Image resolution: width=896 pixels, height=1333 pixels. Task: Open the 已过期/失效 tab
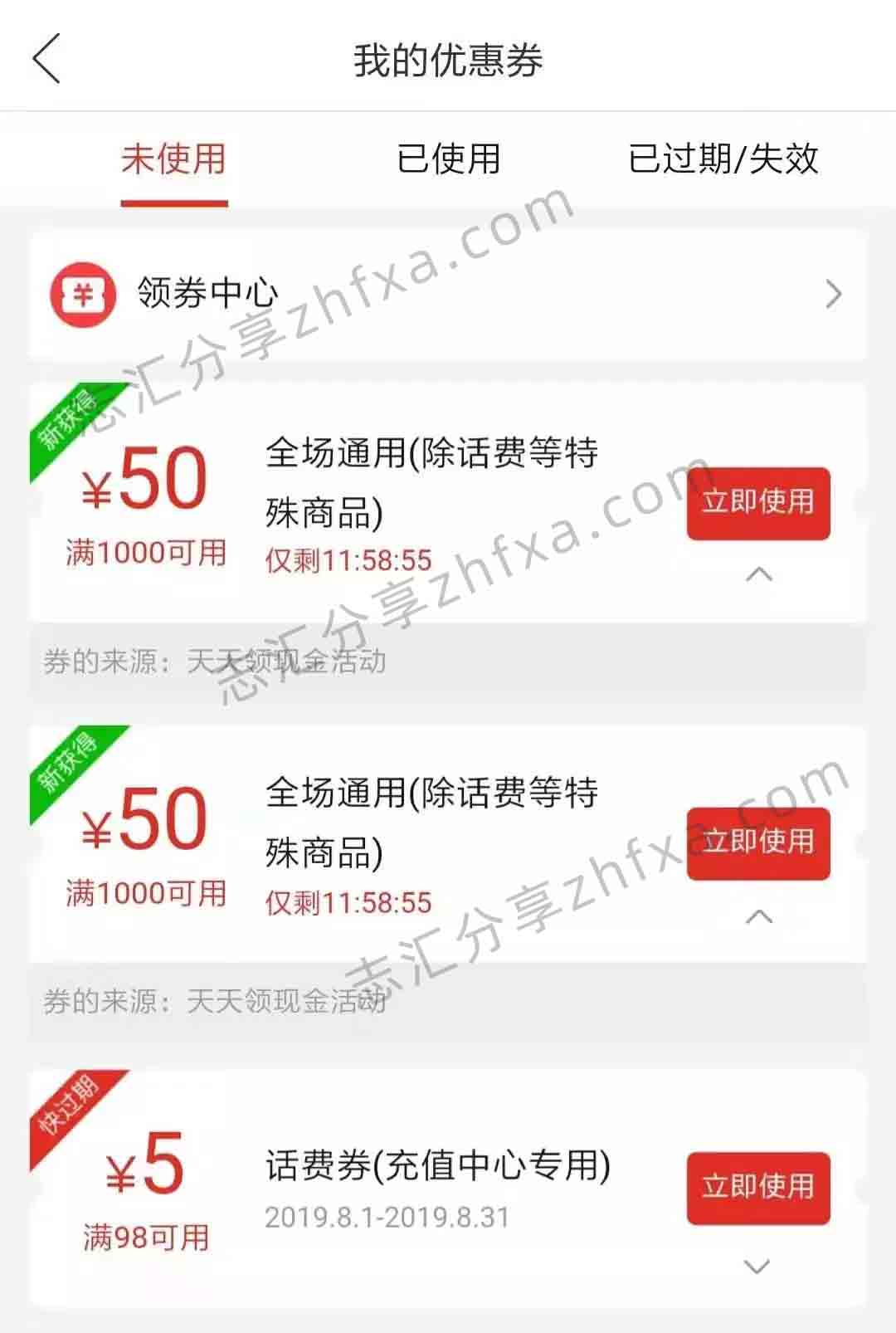click(723, 159)
